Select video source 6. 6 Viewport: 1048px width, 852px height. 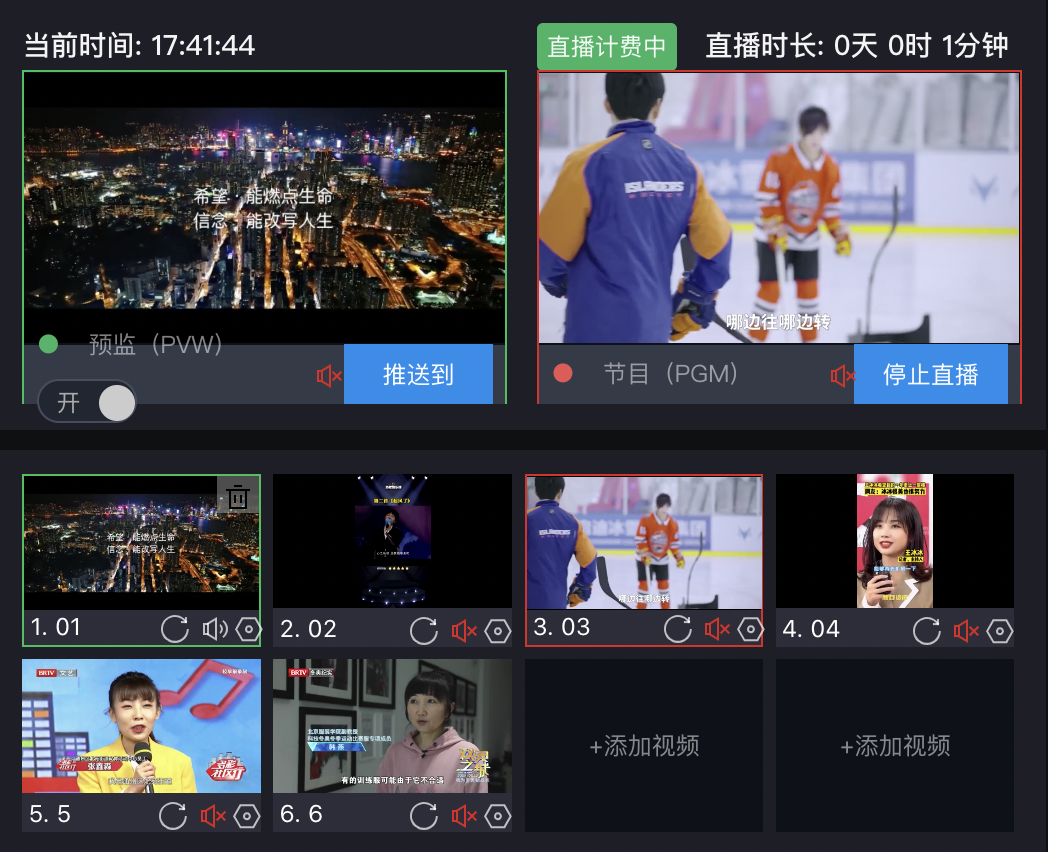pyautogui.click(x=392, y=725)
